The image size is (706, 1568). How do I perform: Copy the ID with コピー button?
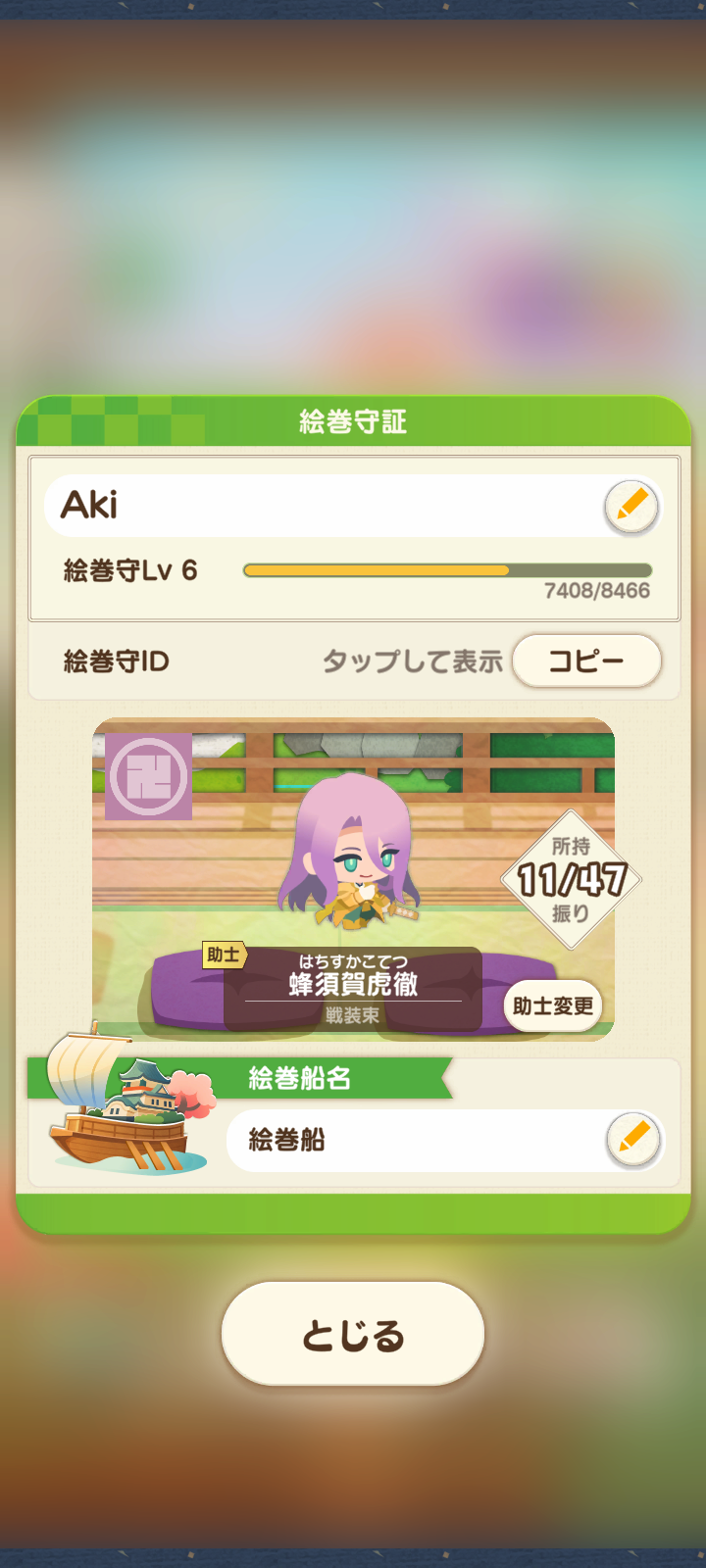click(x=586, y=661)
